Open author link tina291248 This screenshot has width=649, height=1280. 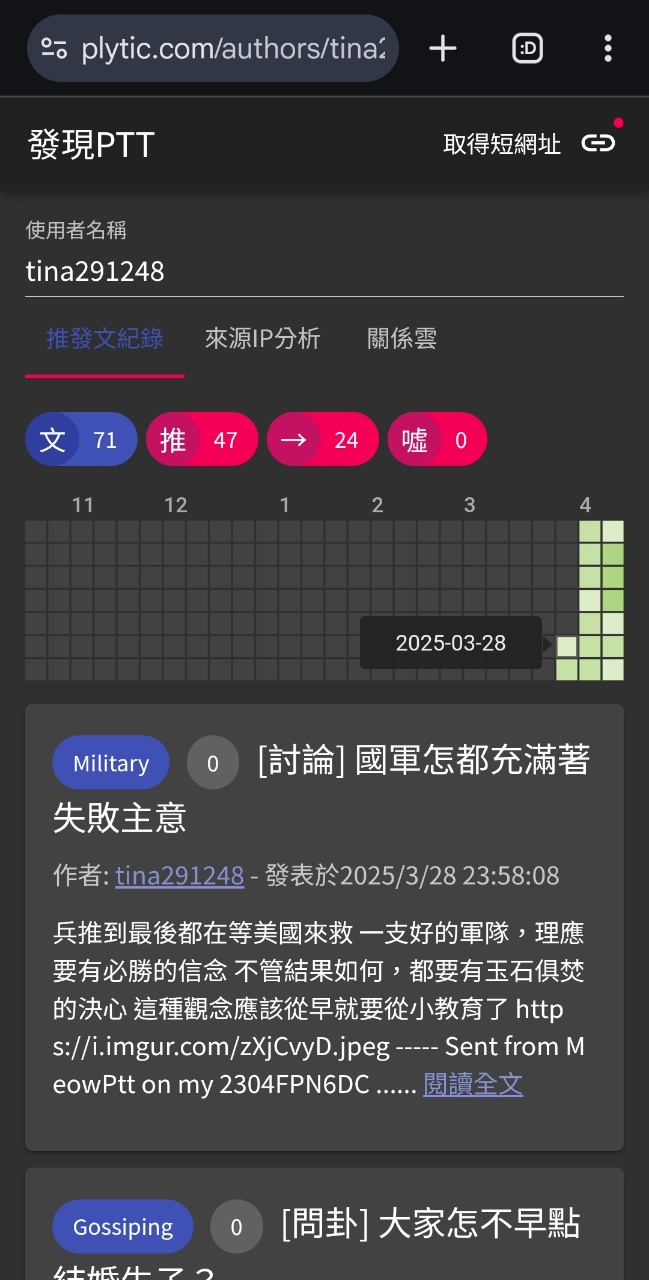click(x=179, y=876)
